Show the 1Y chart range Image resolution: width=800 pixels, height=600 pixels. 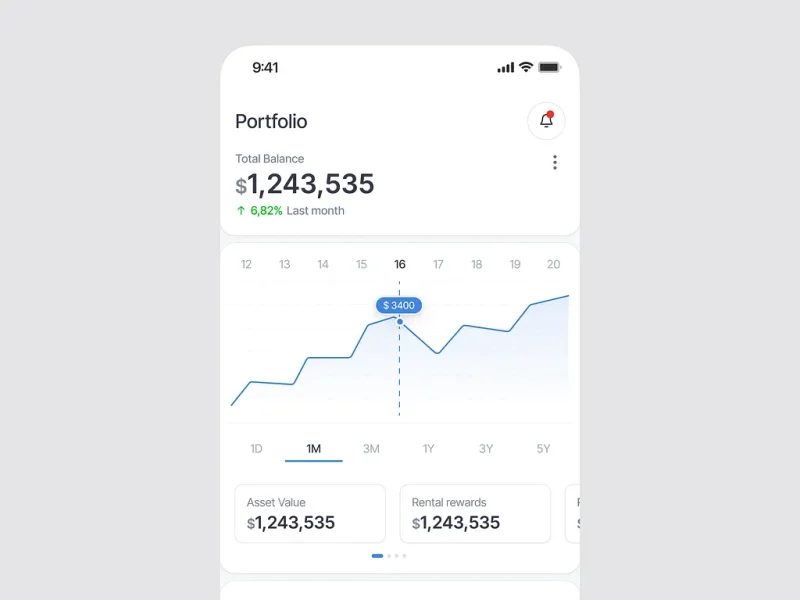click(x=428, y=449)
